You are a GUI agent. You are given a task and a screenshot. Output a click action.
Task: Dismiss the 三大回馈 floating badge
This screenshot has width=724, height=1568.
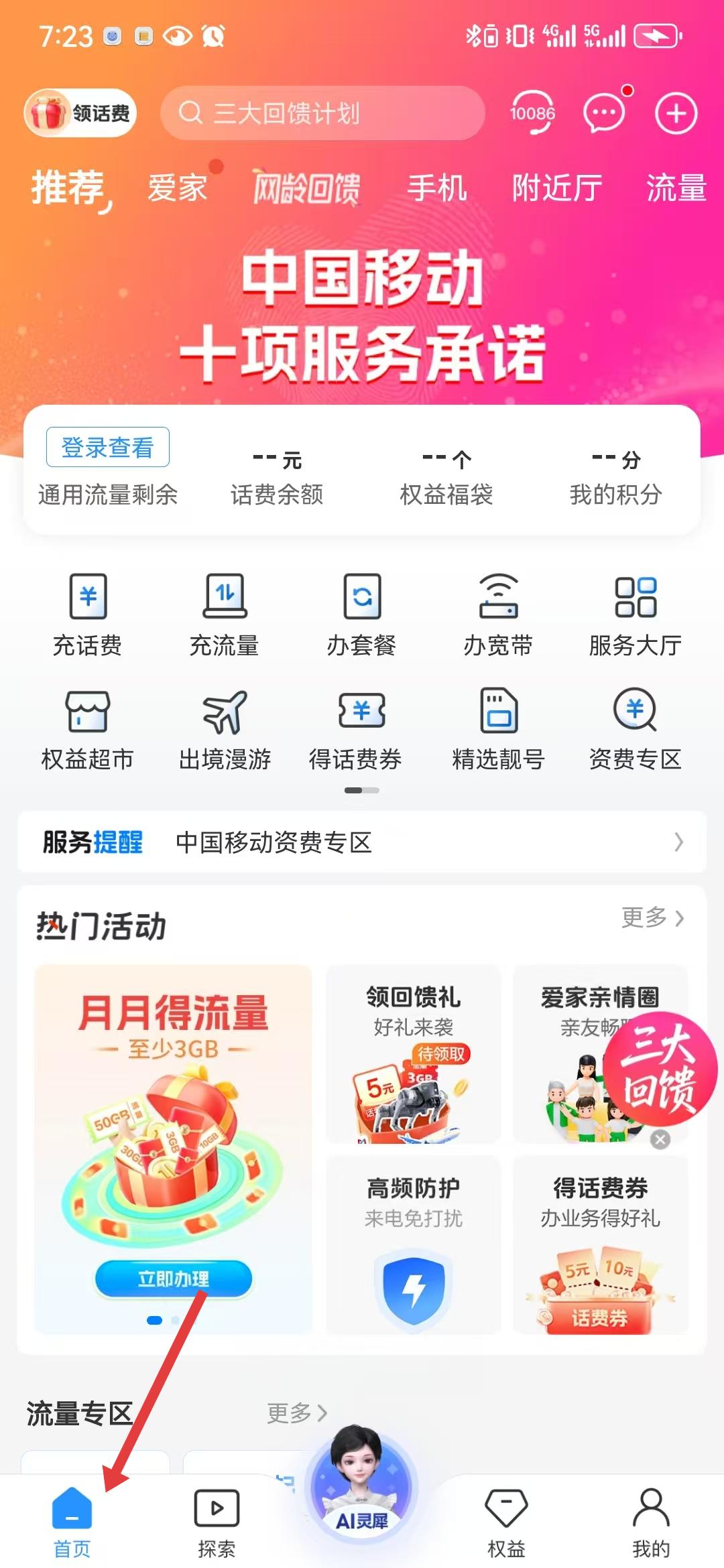tap(660, 1139)
